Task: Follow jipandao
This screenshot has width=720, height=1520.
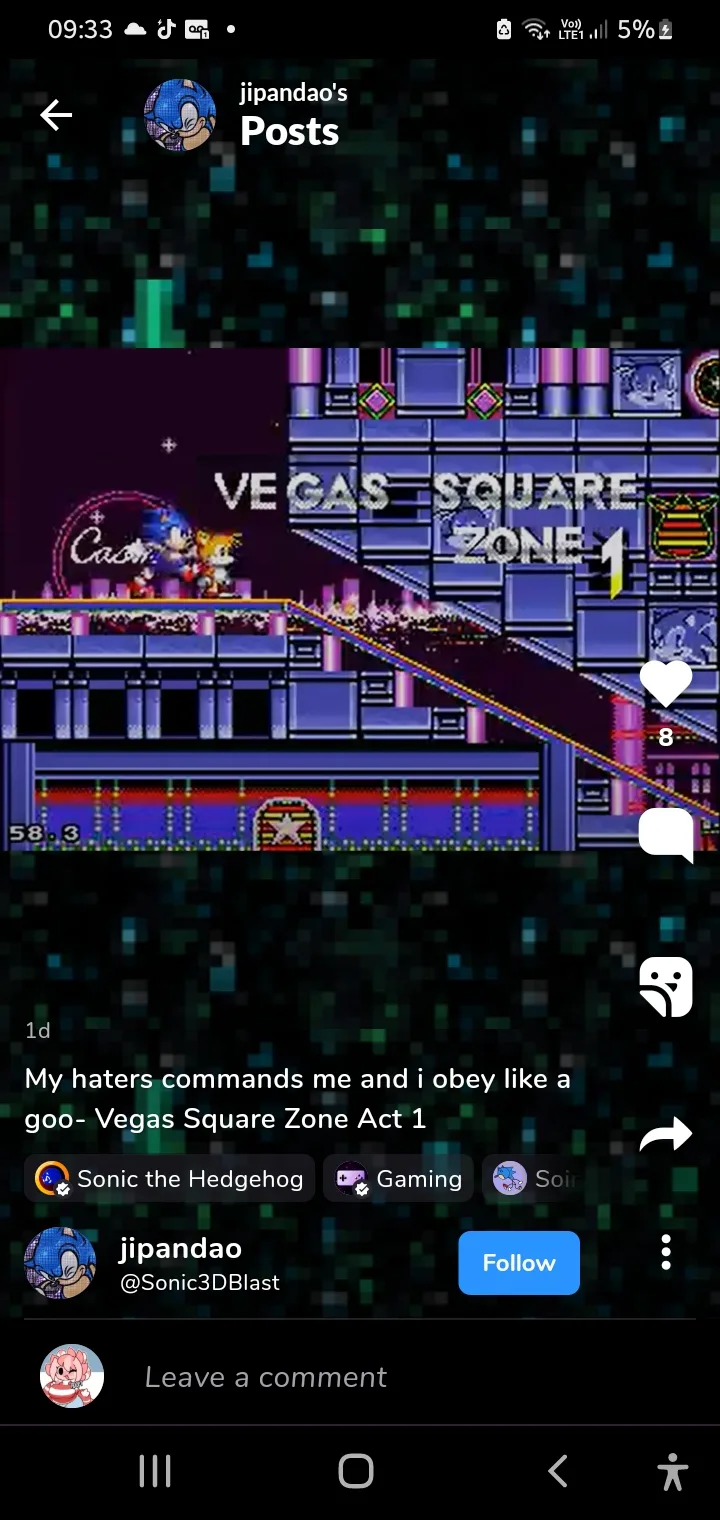Action: pos(518,1263)
